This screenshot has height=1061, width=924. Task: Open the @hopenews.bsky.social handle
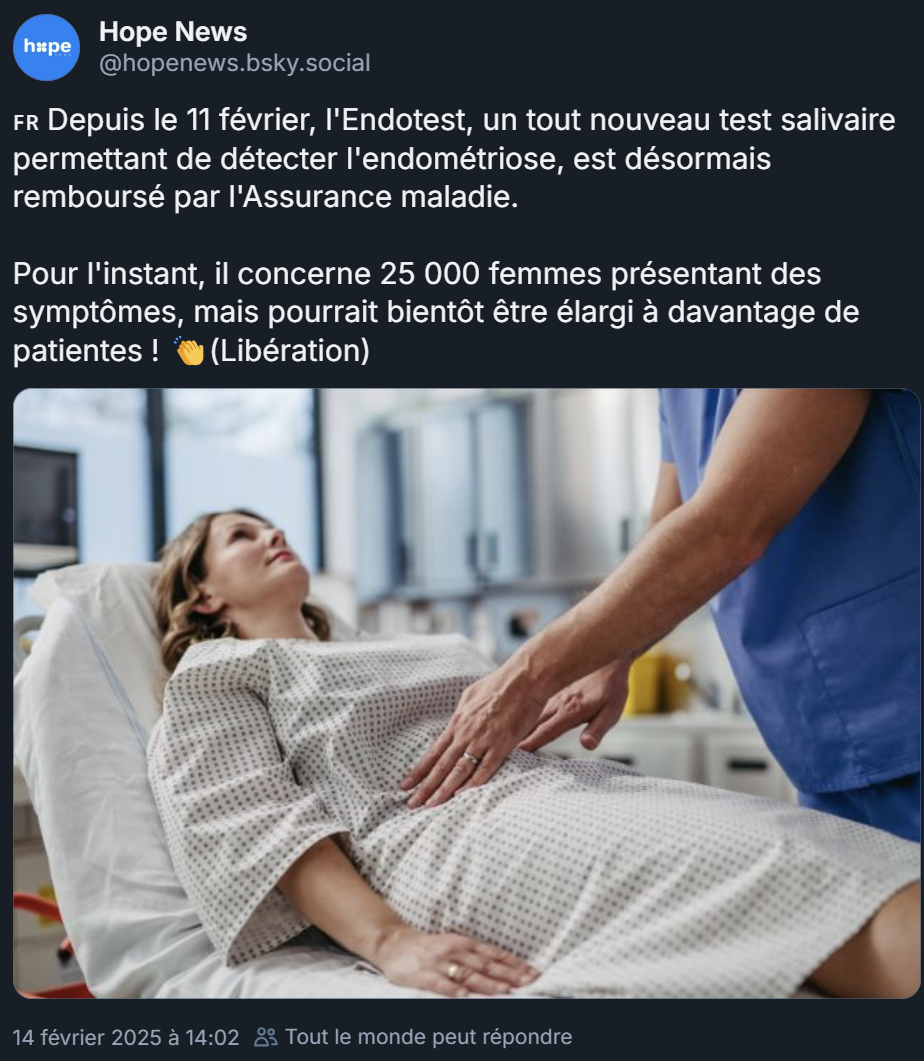tap(234, 64)
